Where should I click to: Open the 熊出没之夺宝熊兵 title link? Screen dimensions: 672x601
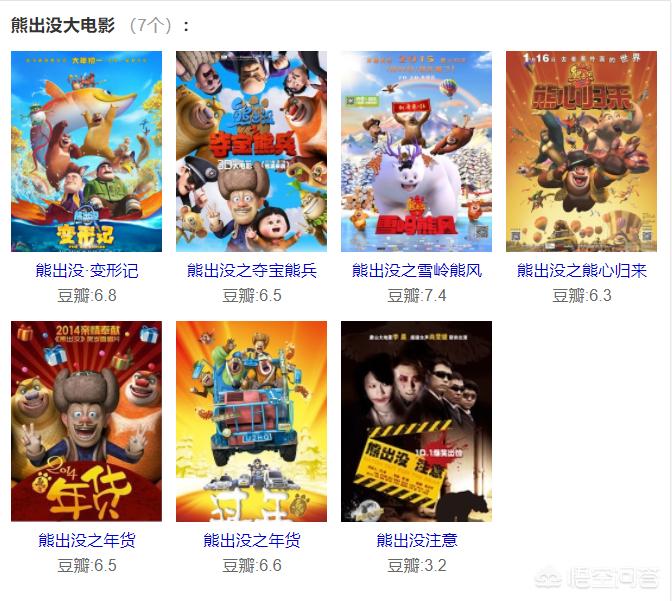(251, 271)
